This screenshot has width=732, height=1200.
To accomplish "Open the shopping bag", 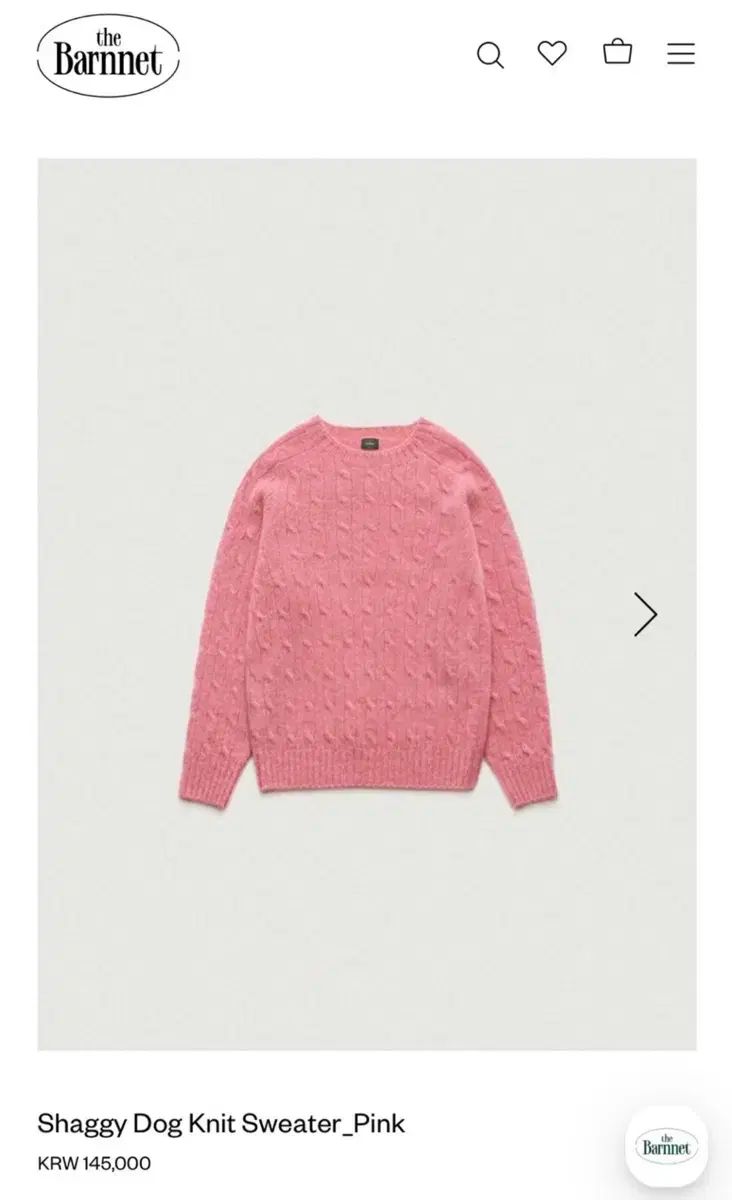I will coord(617,52).
